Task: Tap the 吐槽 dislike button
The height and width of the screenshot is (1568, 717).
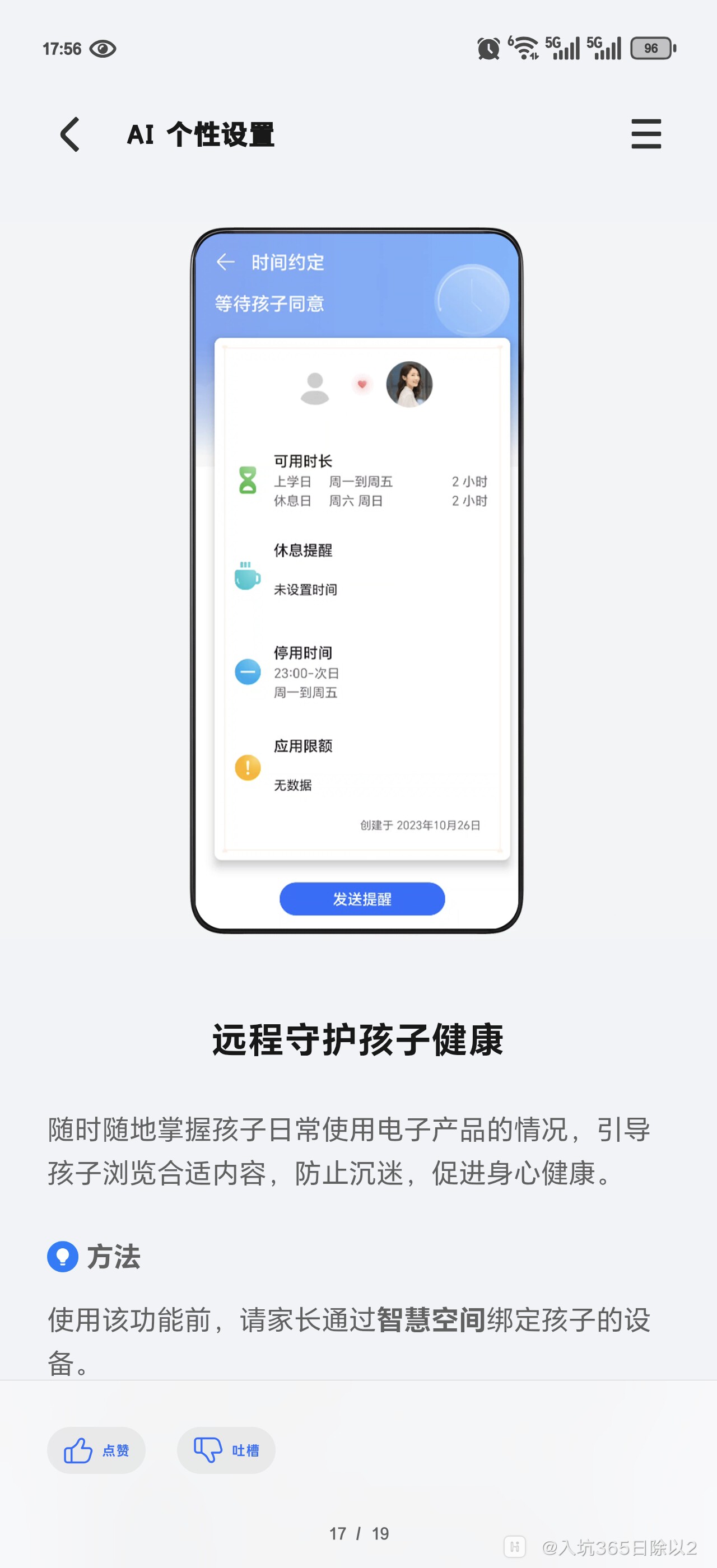Action: pos(226,1450)
